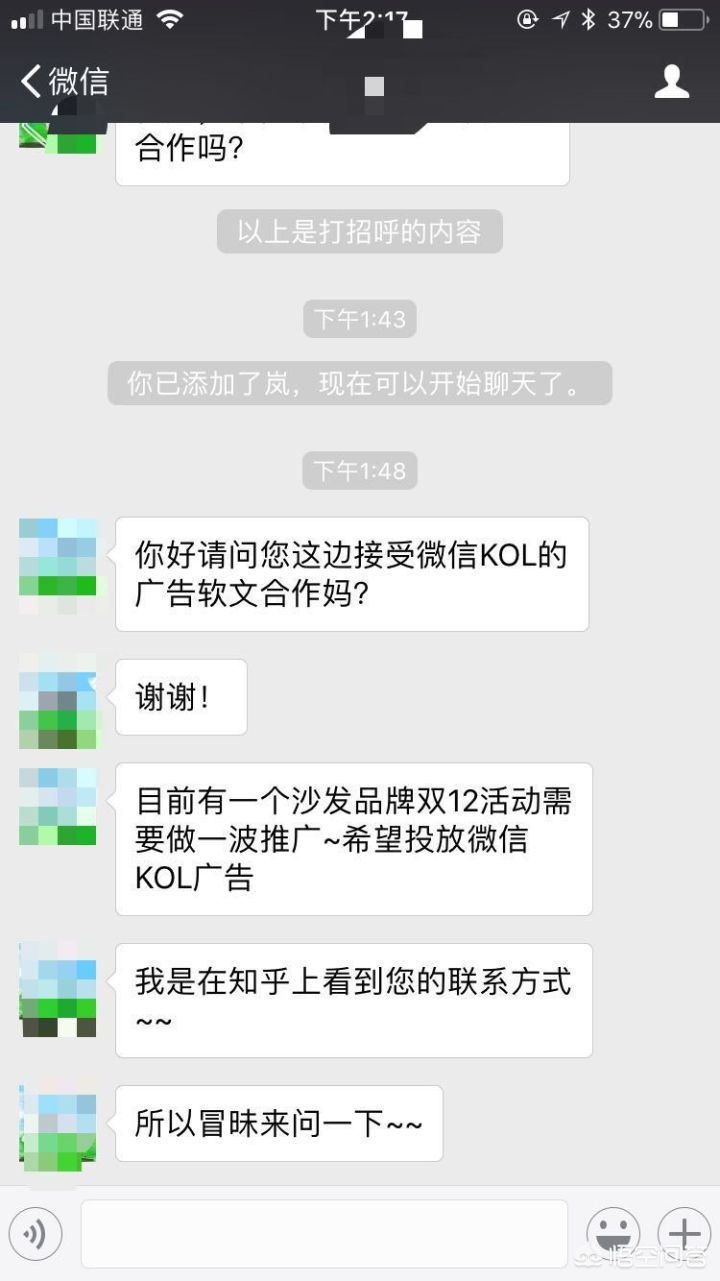Tap the 谢谢 message bubble

click(180, 697)
